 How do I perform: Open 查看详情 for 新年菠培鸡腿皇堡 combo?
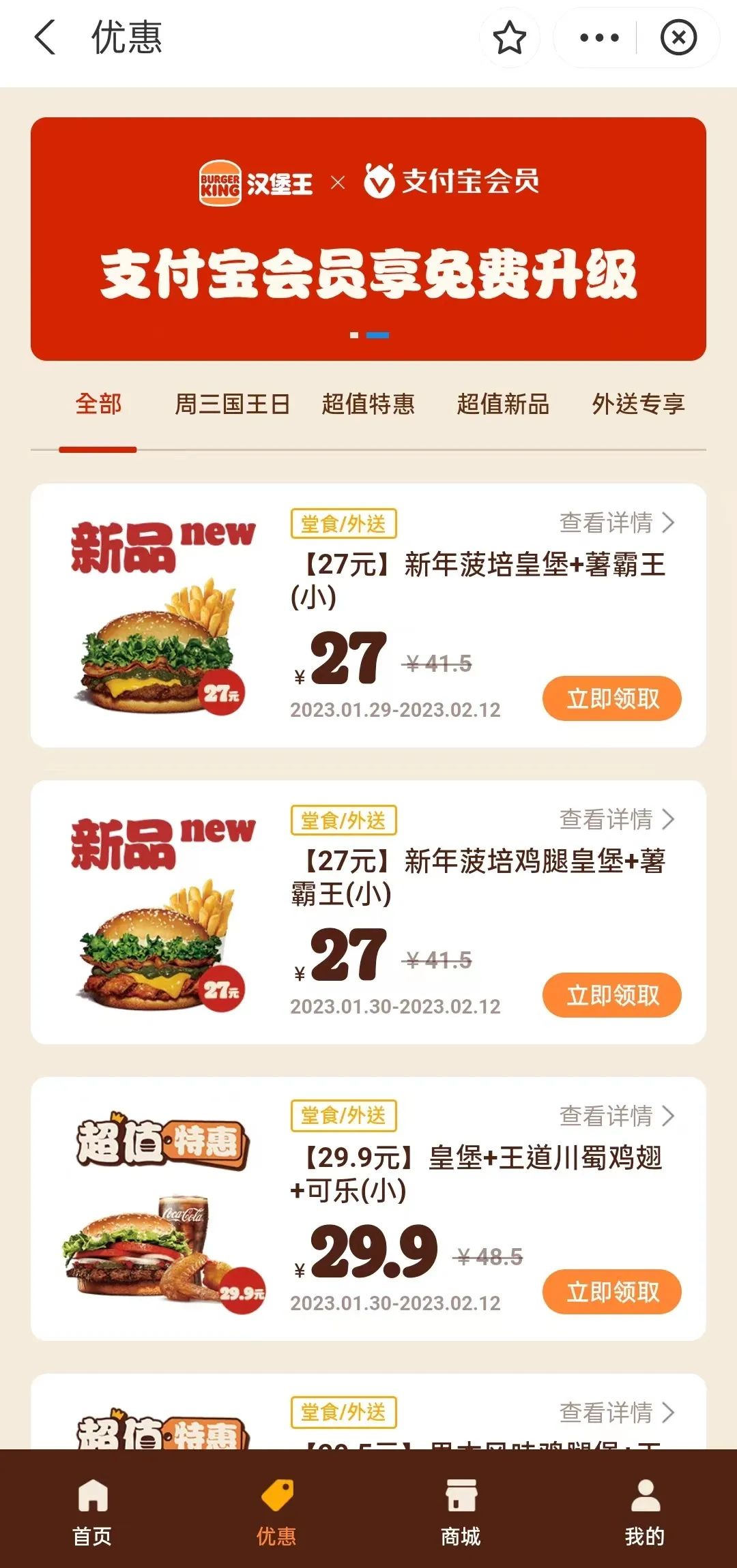pyautogui.click(x=616, y=819)
